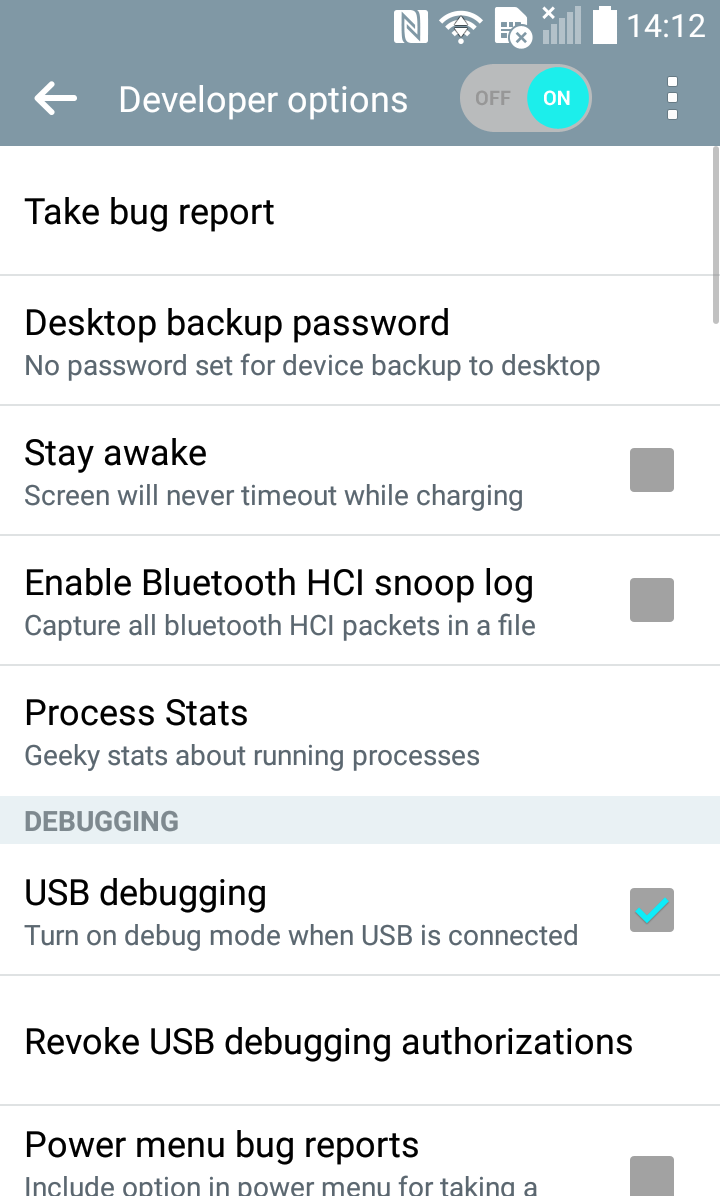Image resolution: width=720 pixels, height=1196 pixels.
Task: Enable Power menu bug reports checkbox
Action: tap(651, 1174)
